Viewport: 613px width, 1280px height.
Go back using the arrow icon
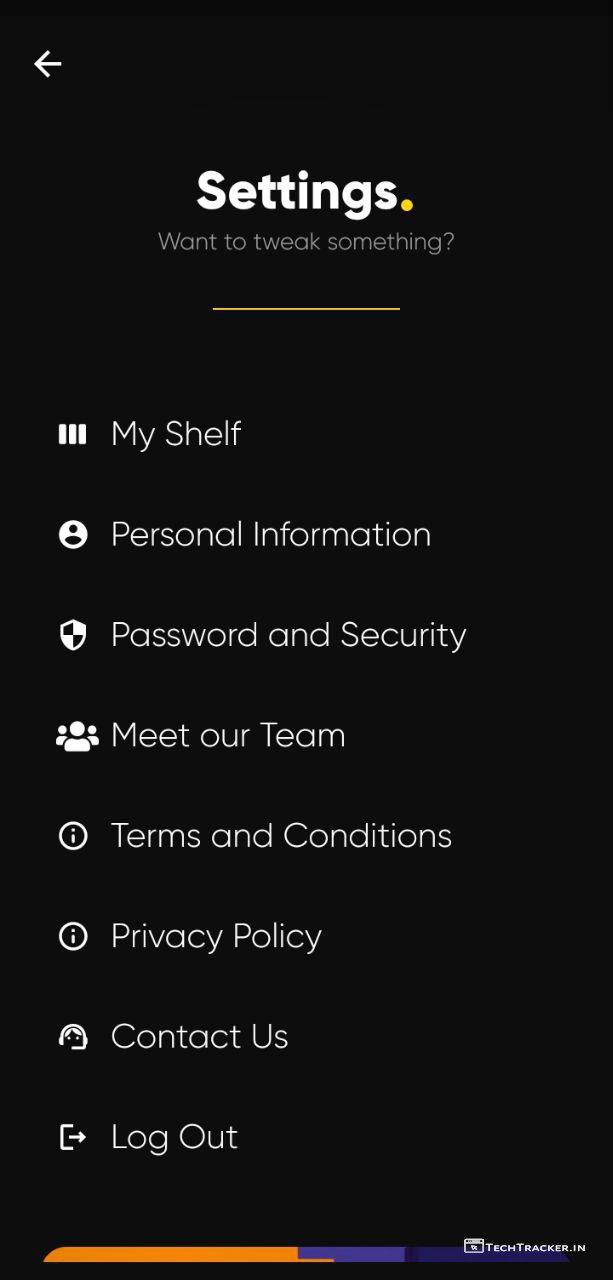(x=48, y=64)
